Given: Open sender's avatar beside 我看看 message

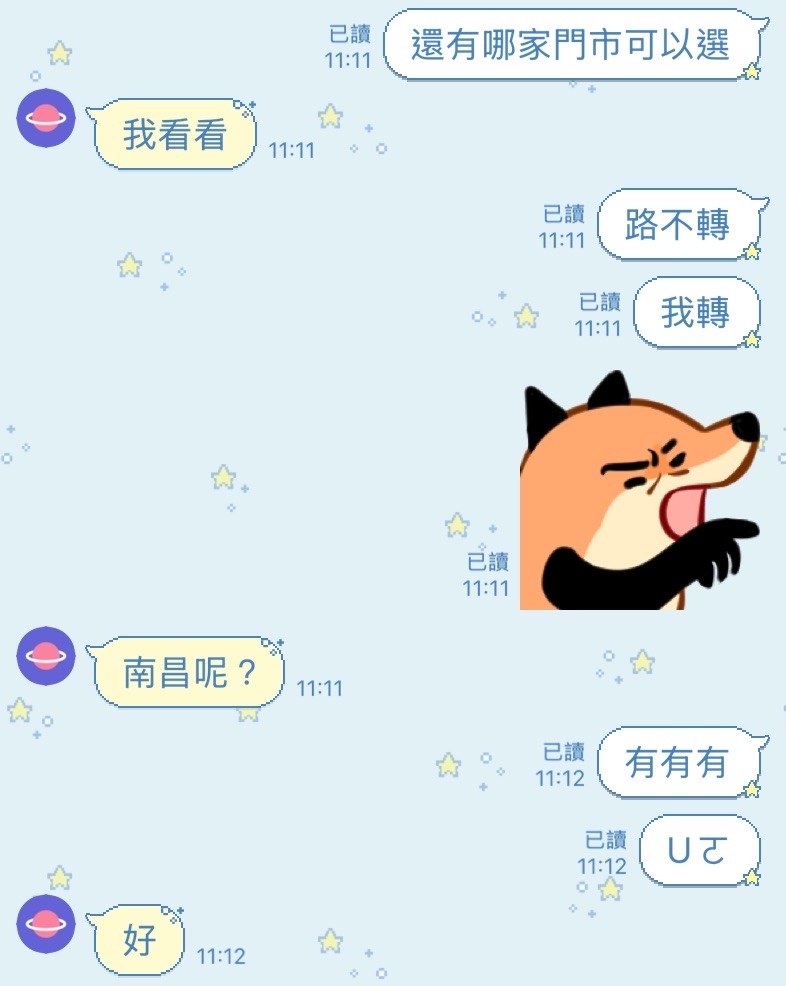Looking at the screenshot, I should click(46, 118).
